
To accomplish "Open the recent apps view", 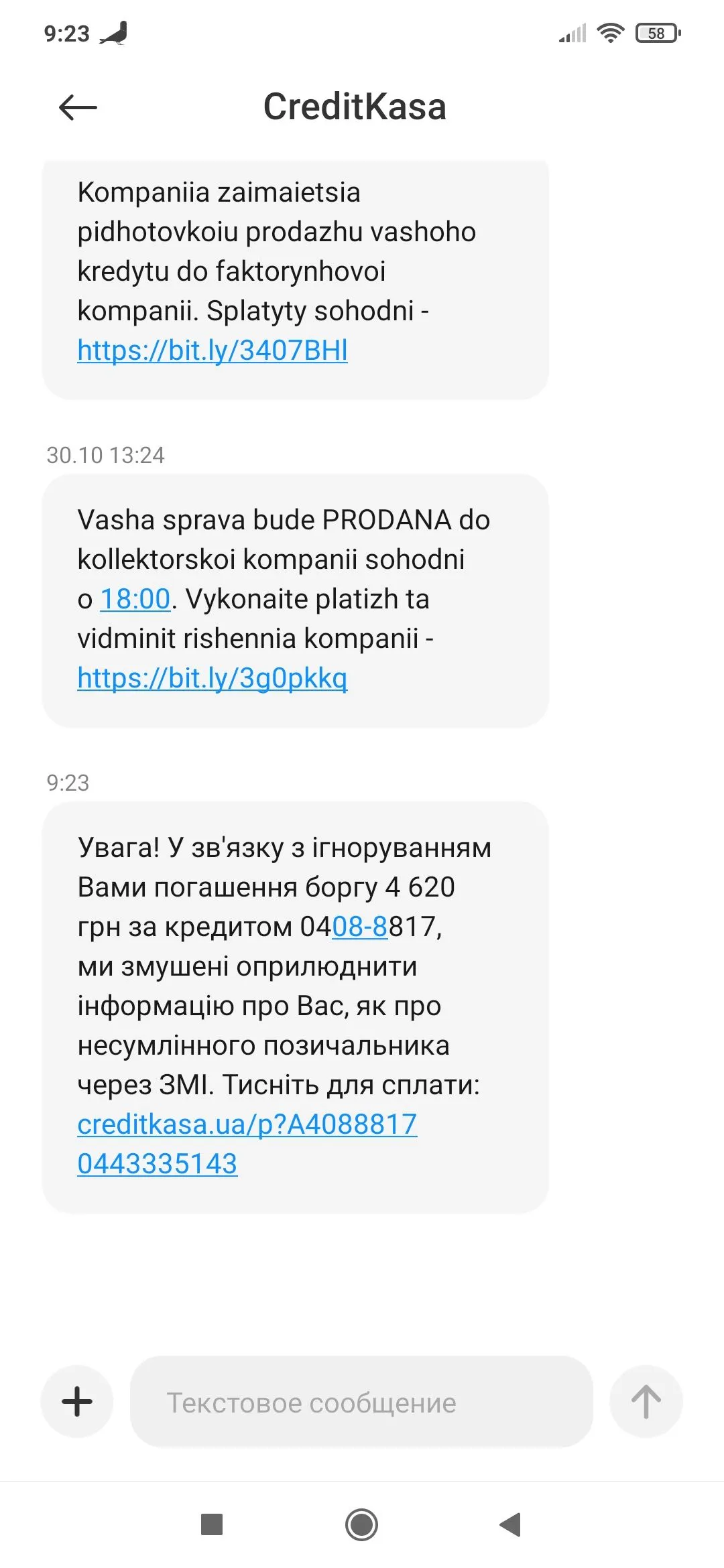I will click(212, 1525).
